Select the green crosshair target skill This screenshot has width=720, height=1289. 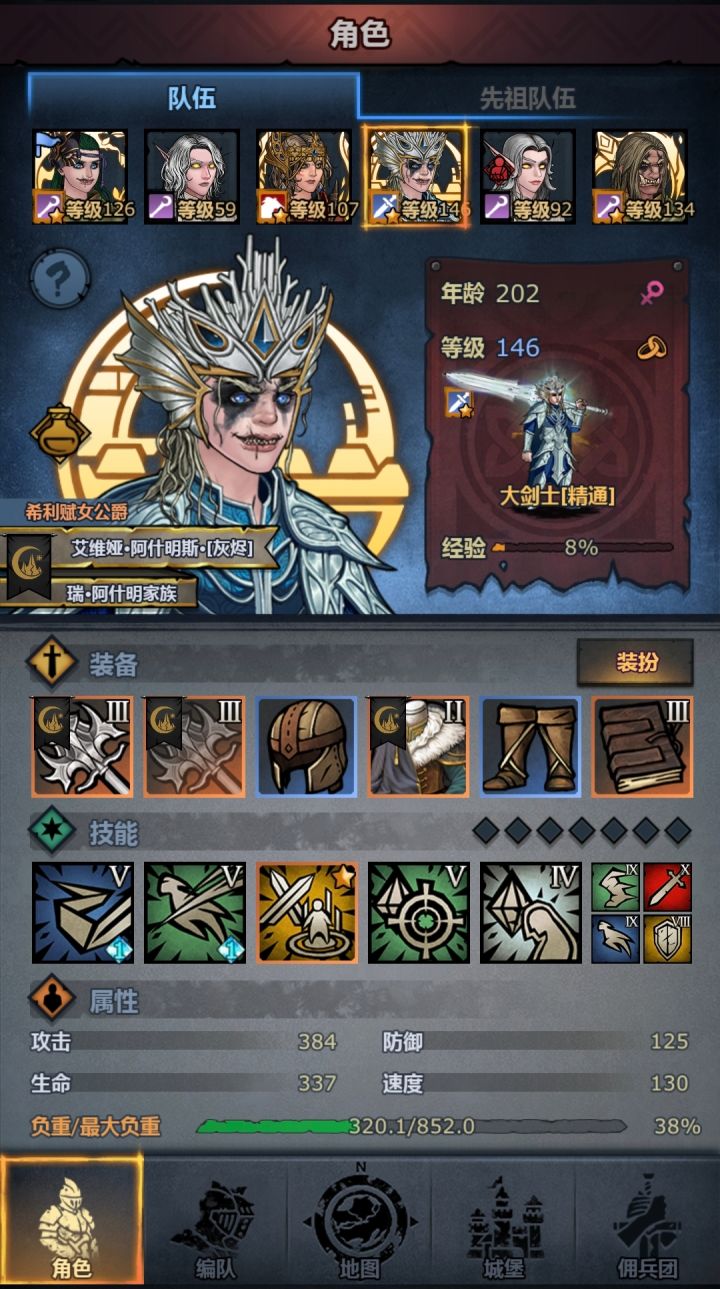pyautogui.click(x=418, y=914)
